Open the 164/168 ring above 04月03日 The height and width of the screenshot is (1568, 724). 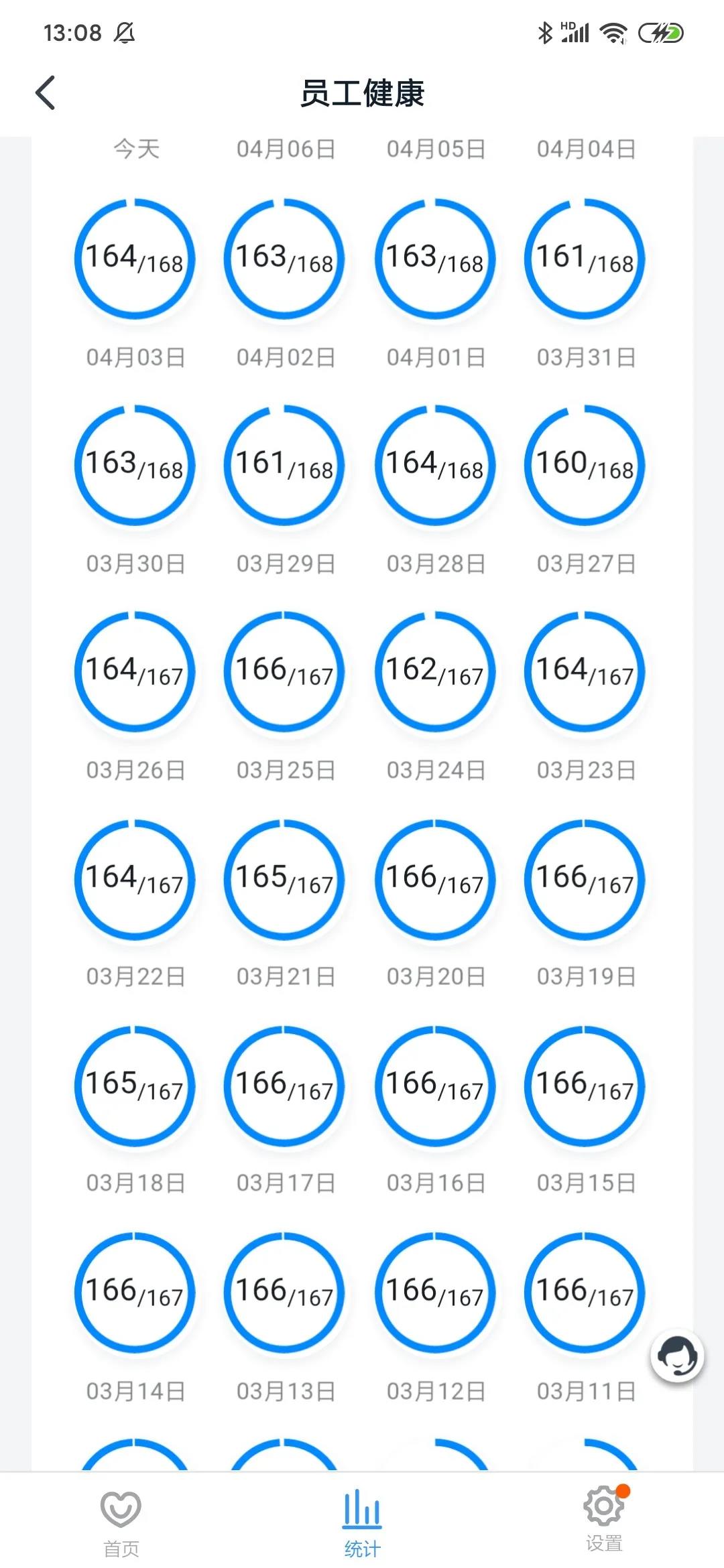(135, 259)
